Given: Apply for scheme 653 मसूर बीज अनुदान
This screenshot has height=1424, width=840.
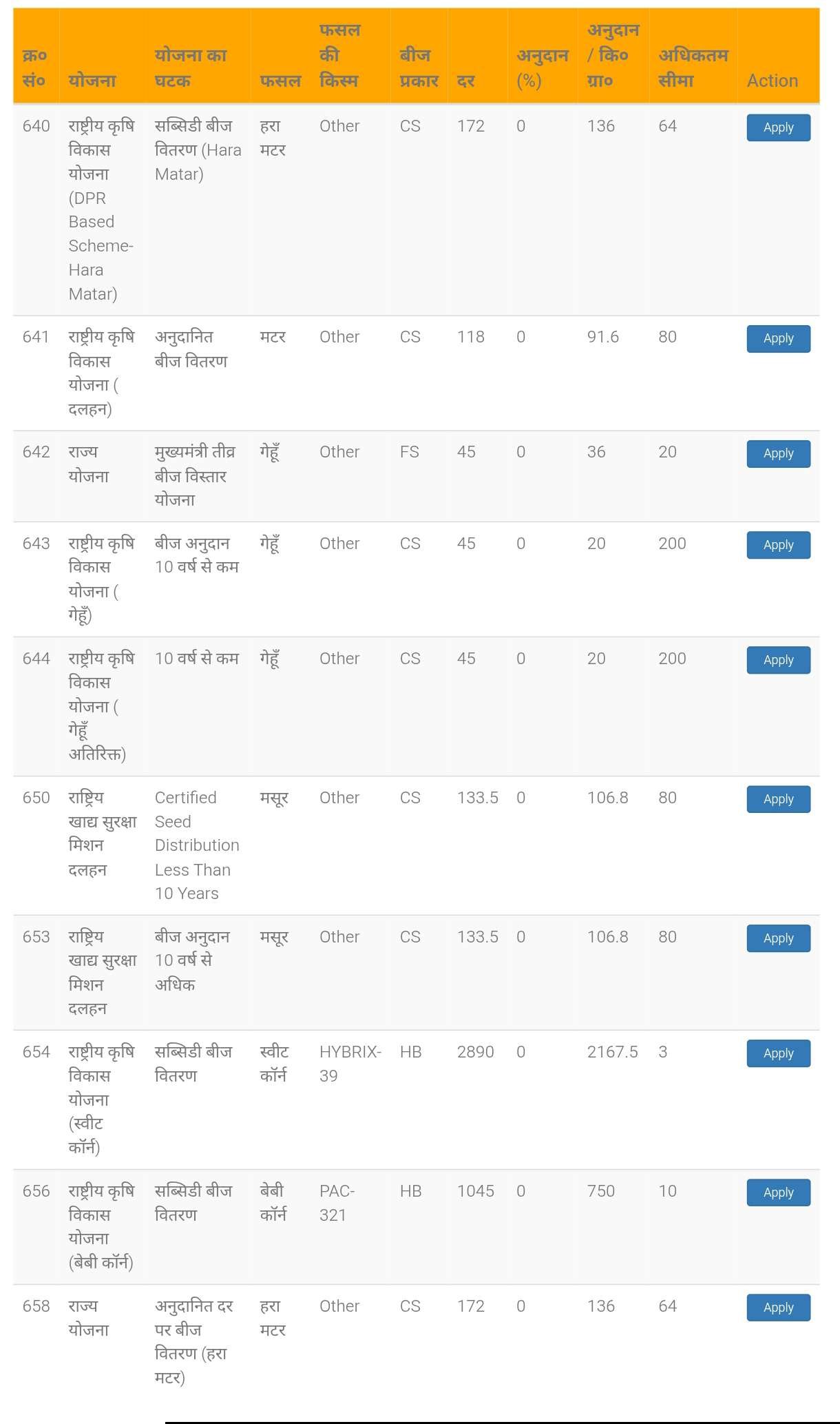Looking at the screenshot, I should (x=777, y=938).
